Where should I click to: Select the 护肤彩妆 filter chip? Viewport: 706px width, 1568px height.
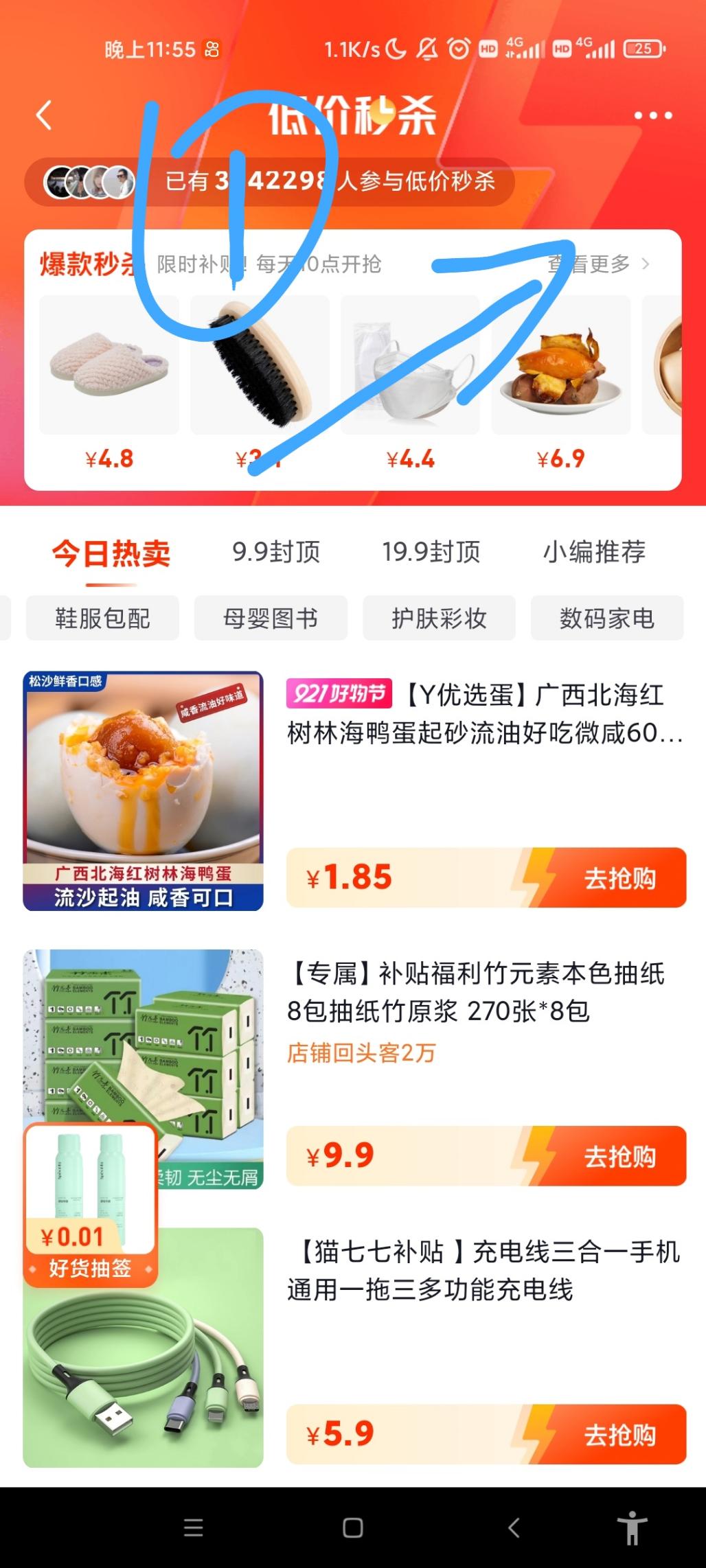coord(440,618)
